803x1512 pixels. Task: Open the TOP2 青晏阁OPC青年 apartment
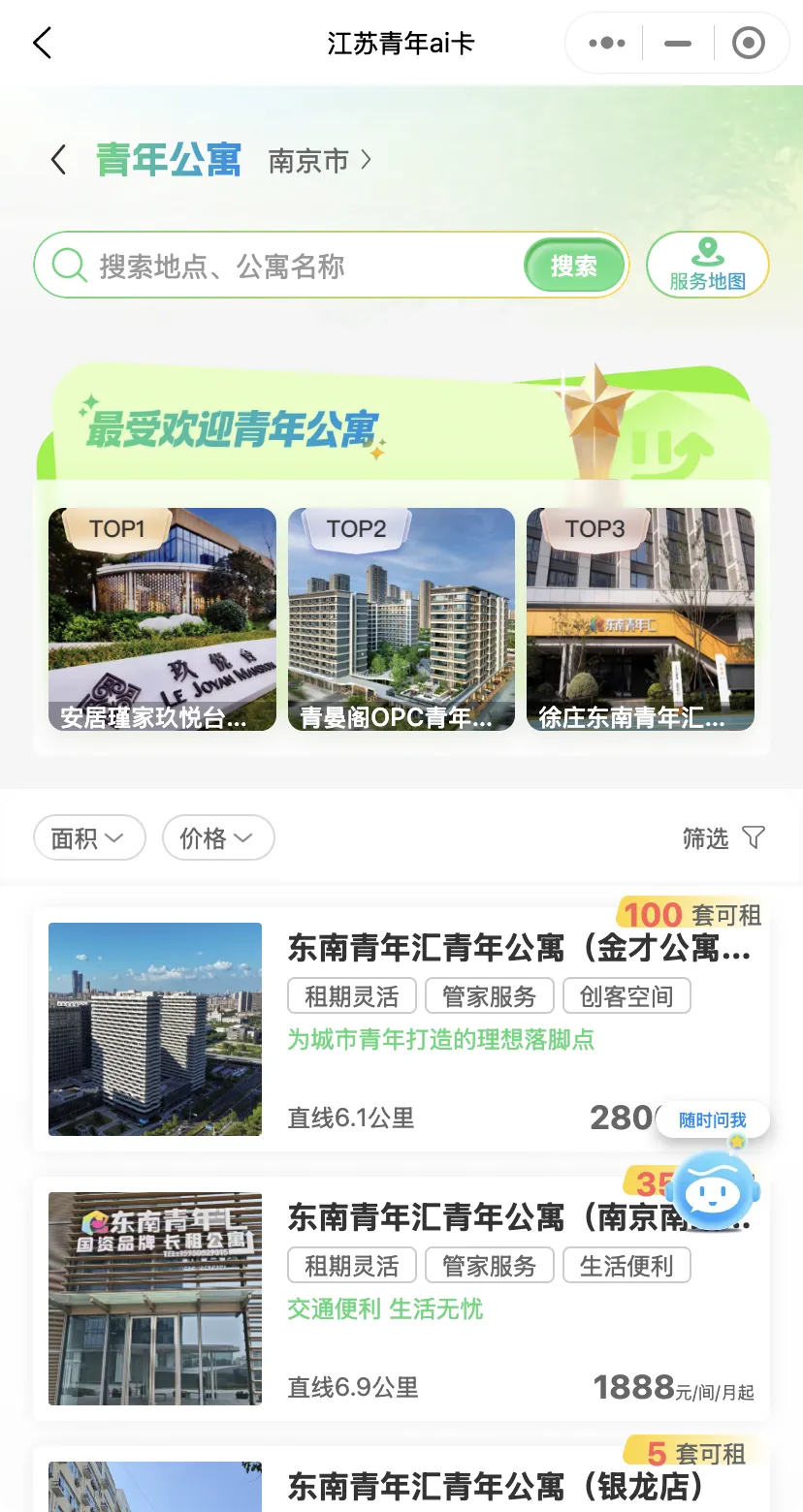click(401, 619)
